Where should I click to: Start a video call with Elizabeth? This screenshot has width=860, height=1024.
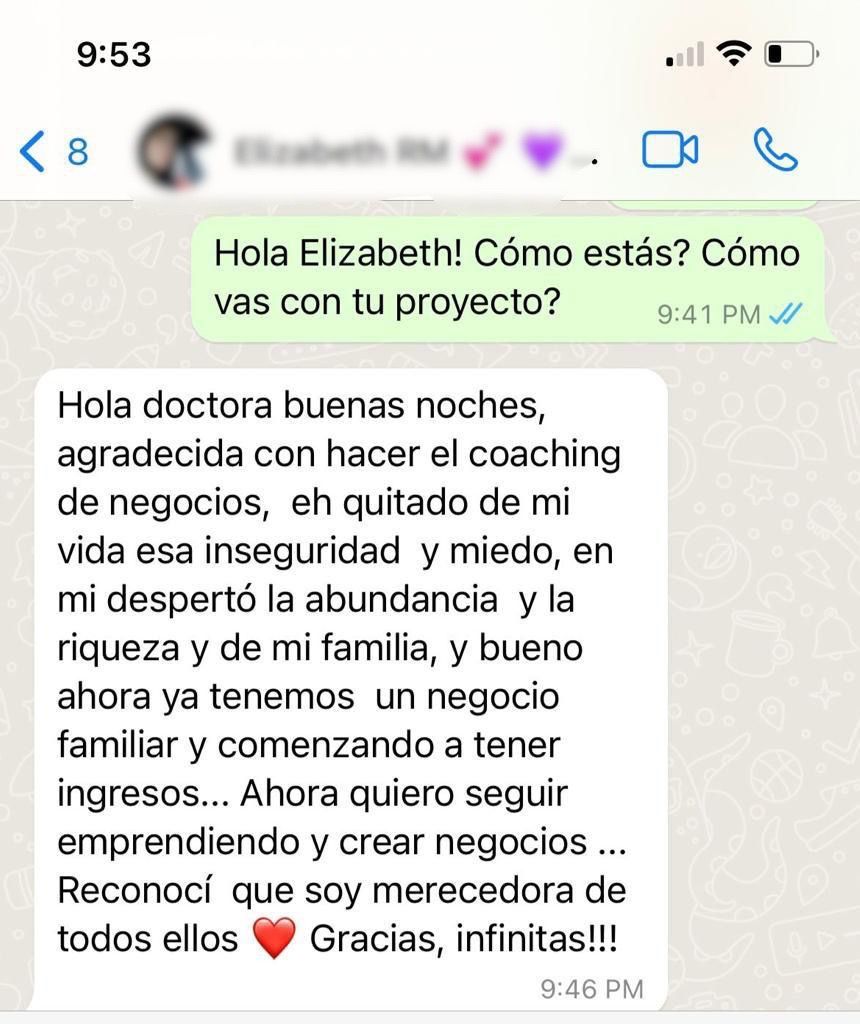(x=669, y=151)
